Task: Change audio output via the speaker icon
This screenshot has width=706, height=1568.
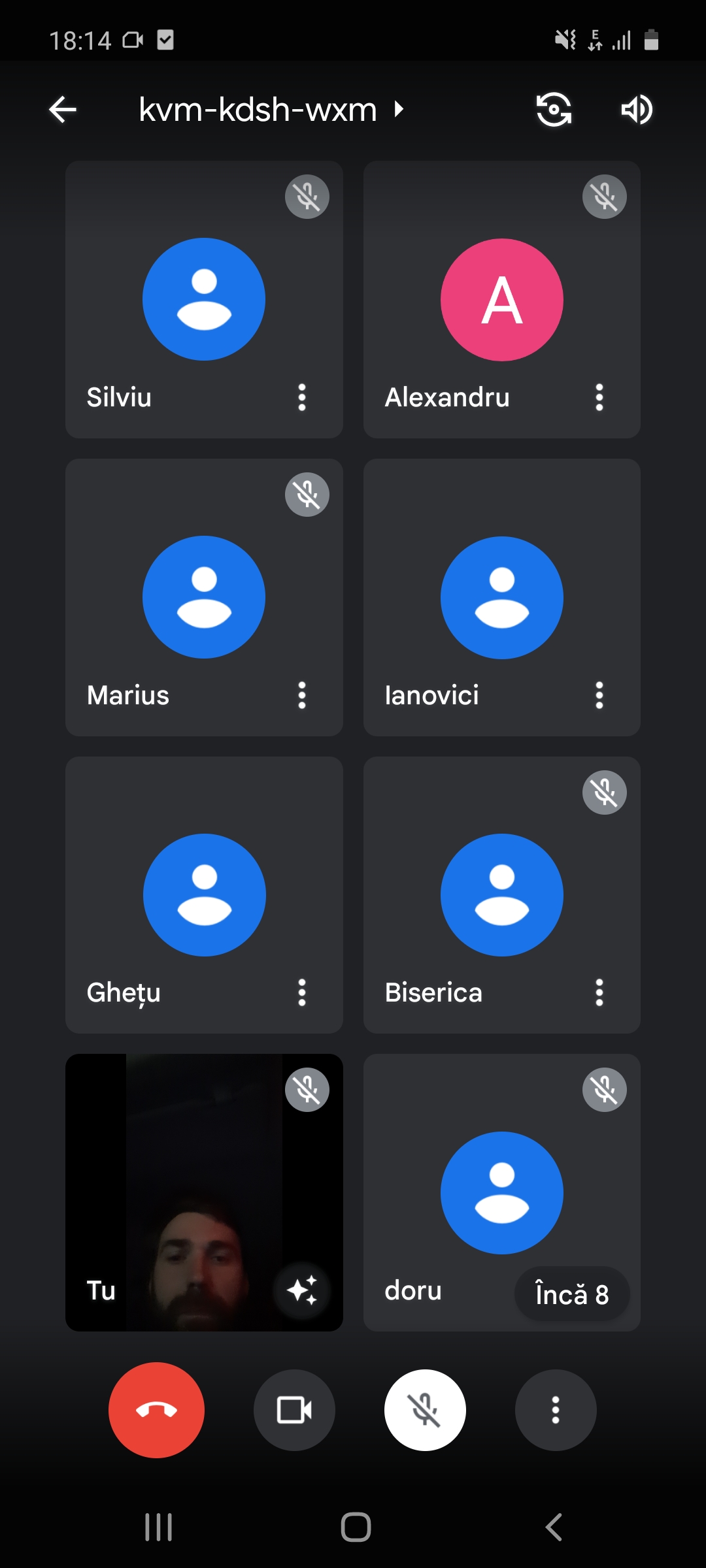Action: (x=637, y=109)
